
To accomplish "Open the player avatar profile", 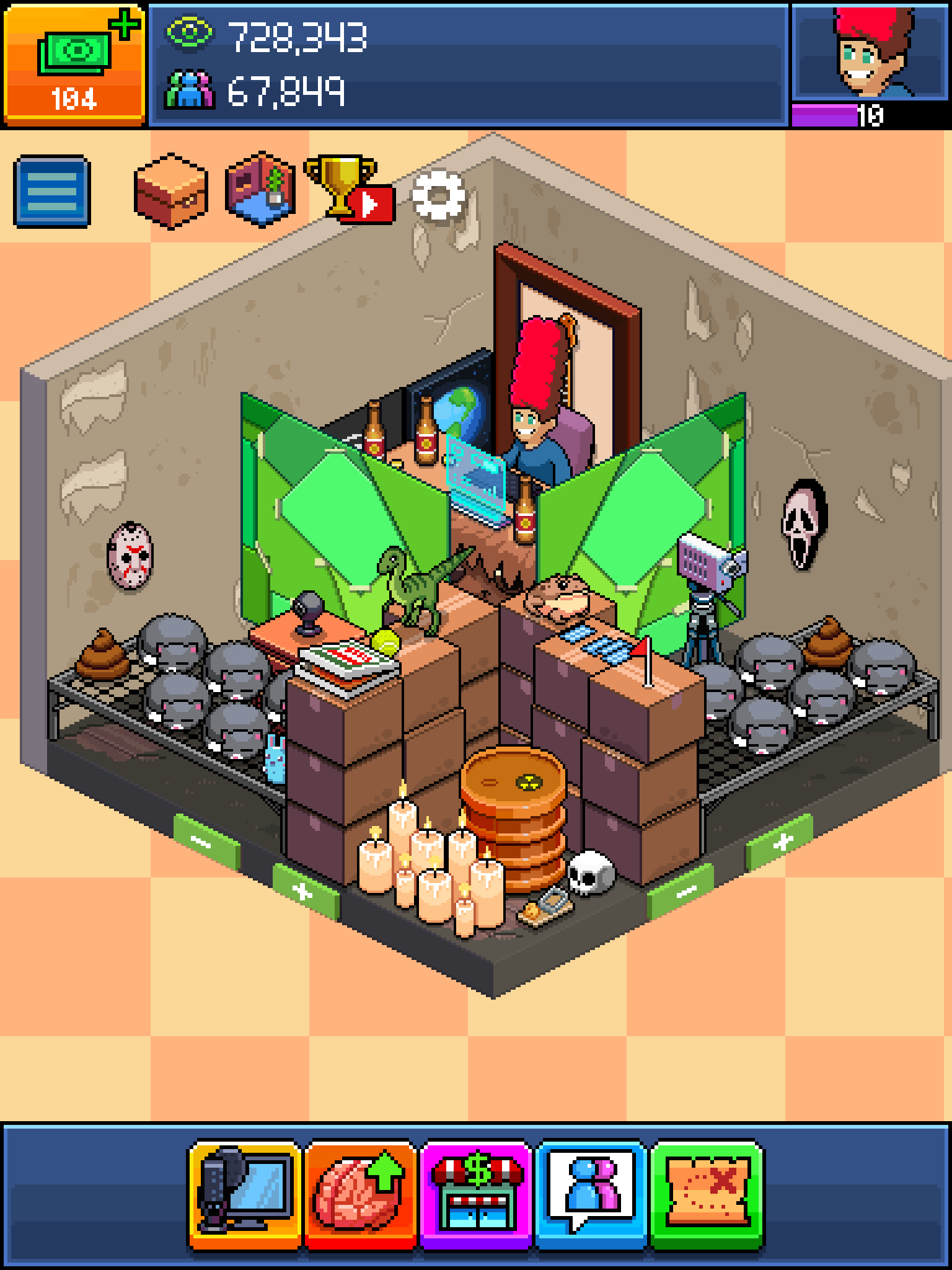I will coord(871,53).
